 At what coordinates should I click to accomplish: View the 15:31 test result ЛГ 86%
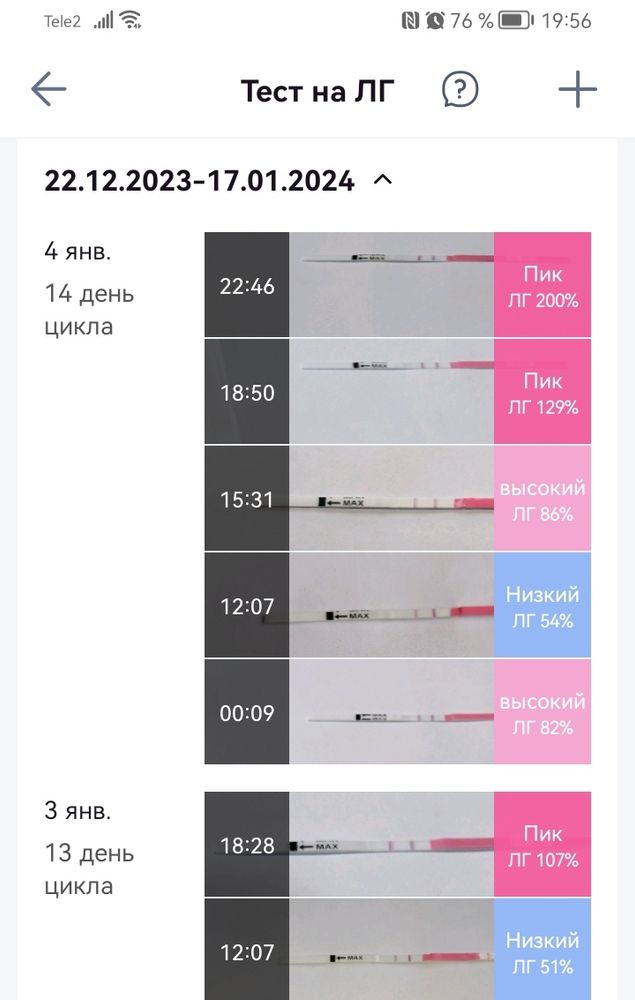click(397, 499)
